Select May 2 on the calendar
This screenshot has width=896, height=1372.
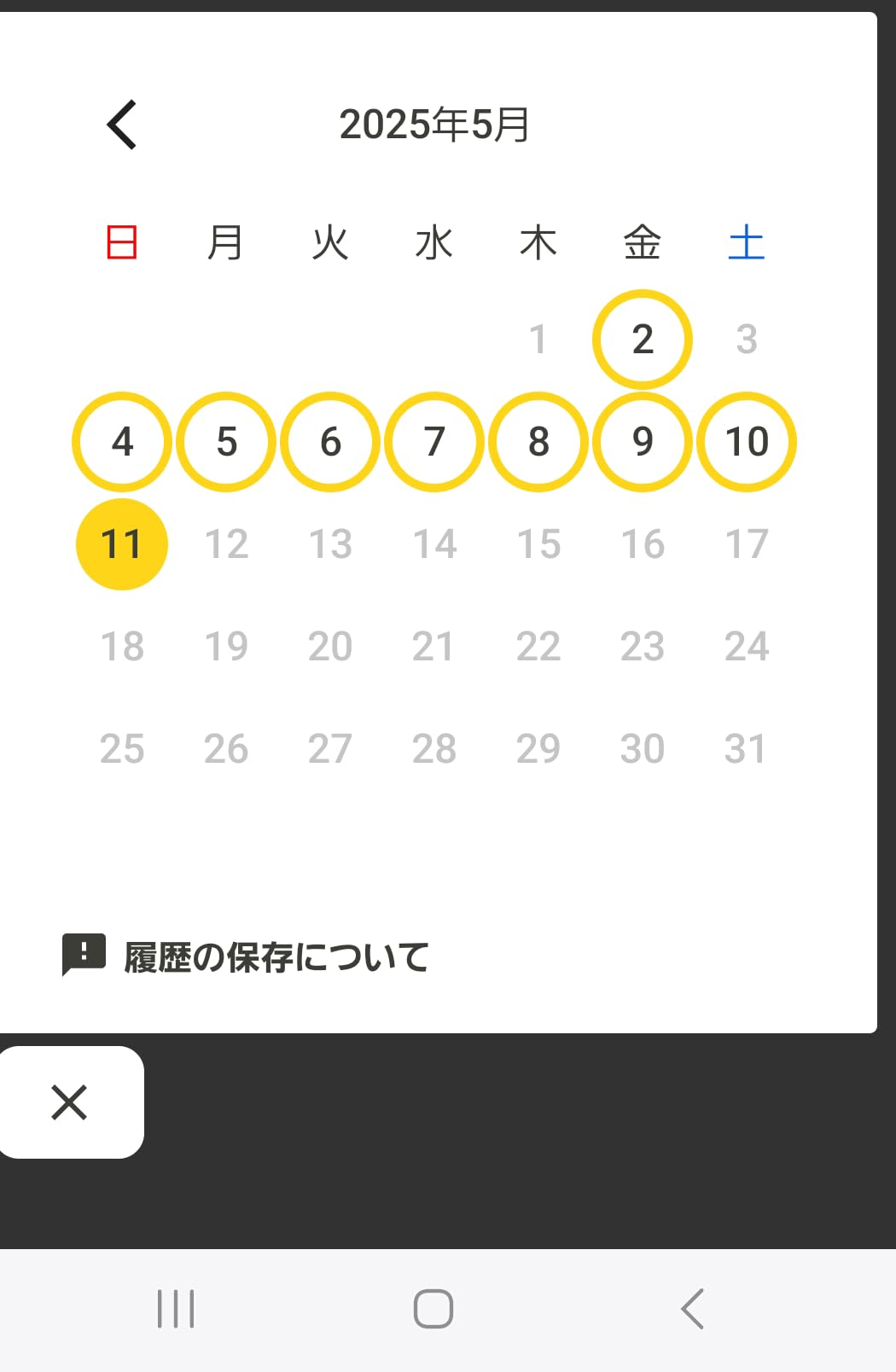tap(643, 340)
